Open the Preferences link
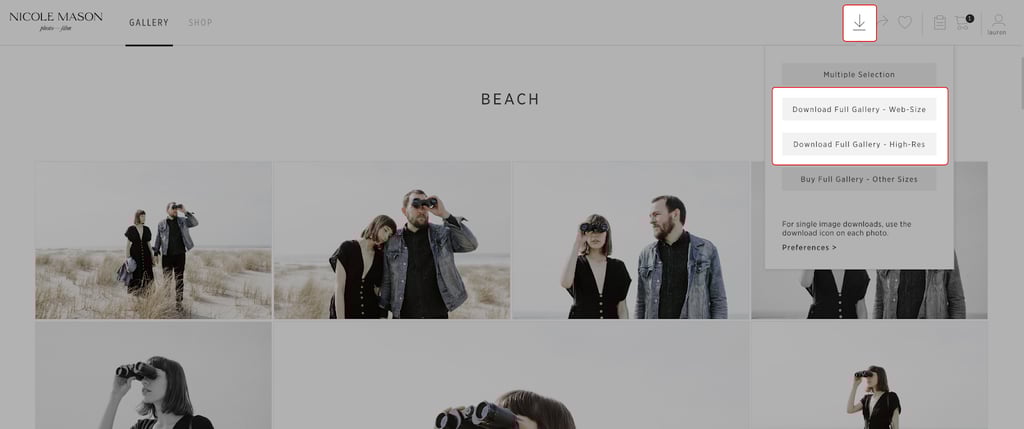1024x429 pixels. (x=809, y=247)
